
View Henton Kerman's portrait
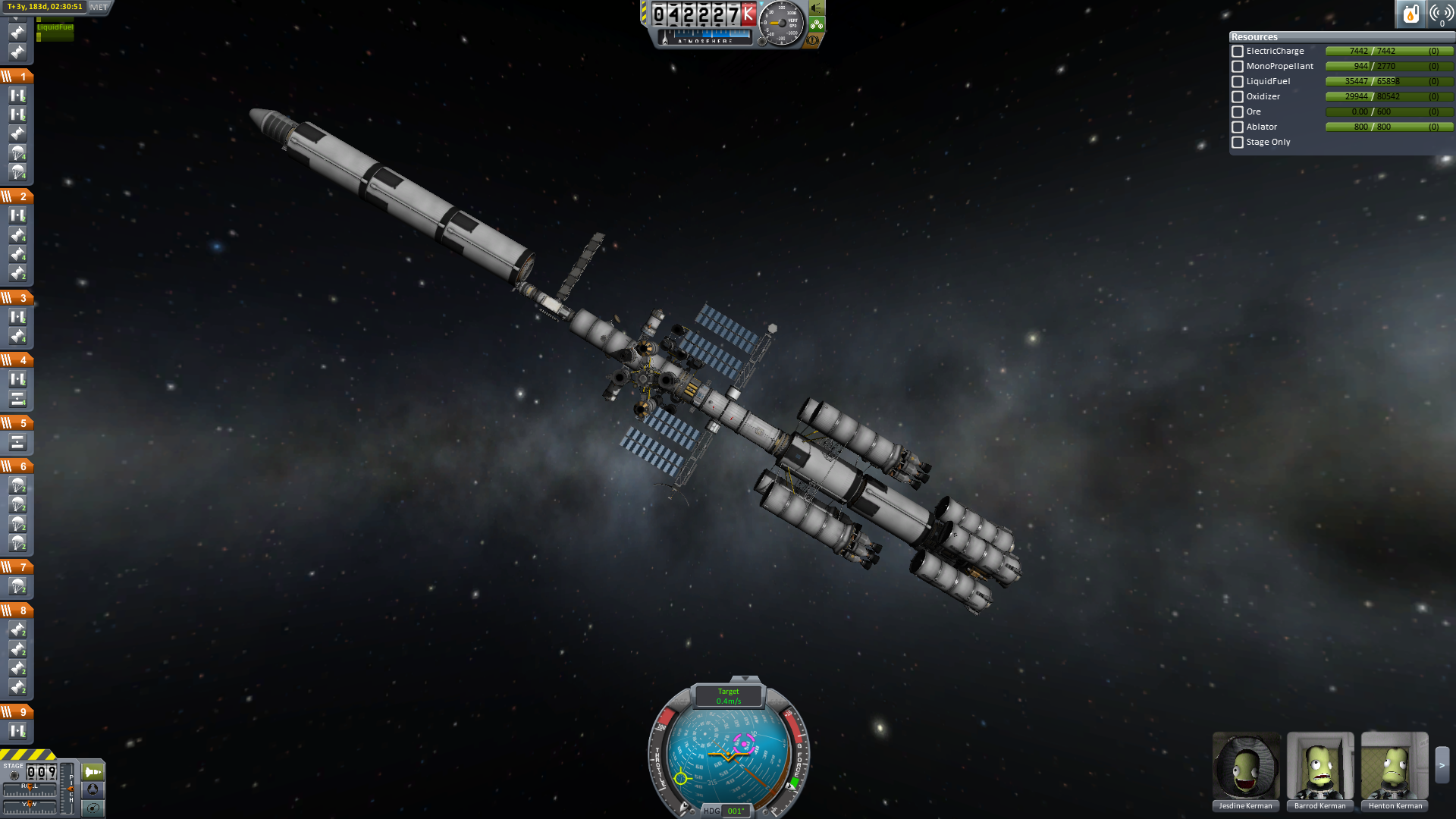point(1394,766)
